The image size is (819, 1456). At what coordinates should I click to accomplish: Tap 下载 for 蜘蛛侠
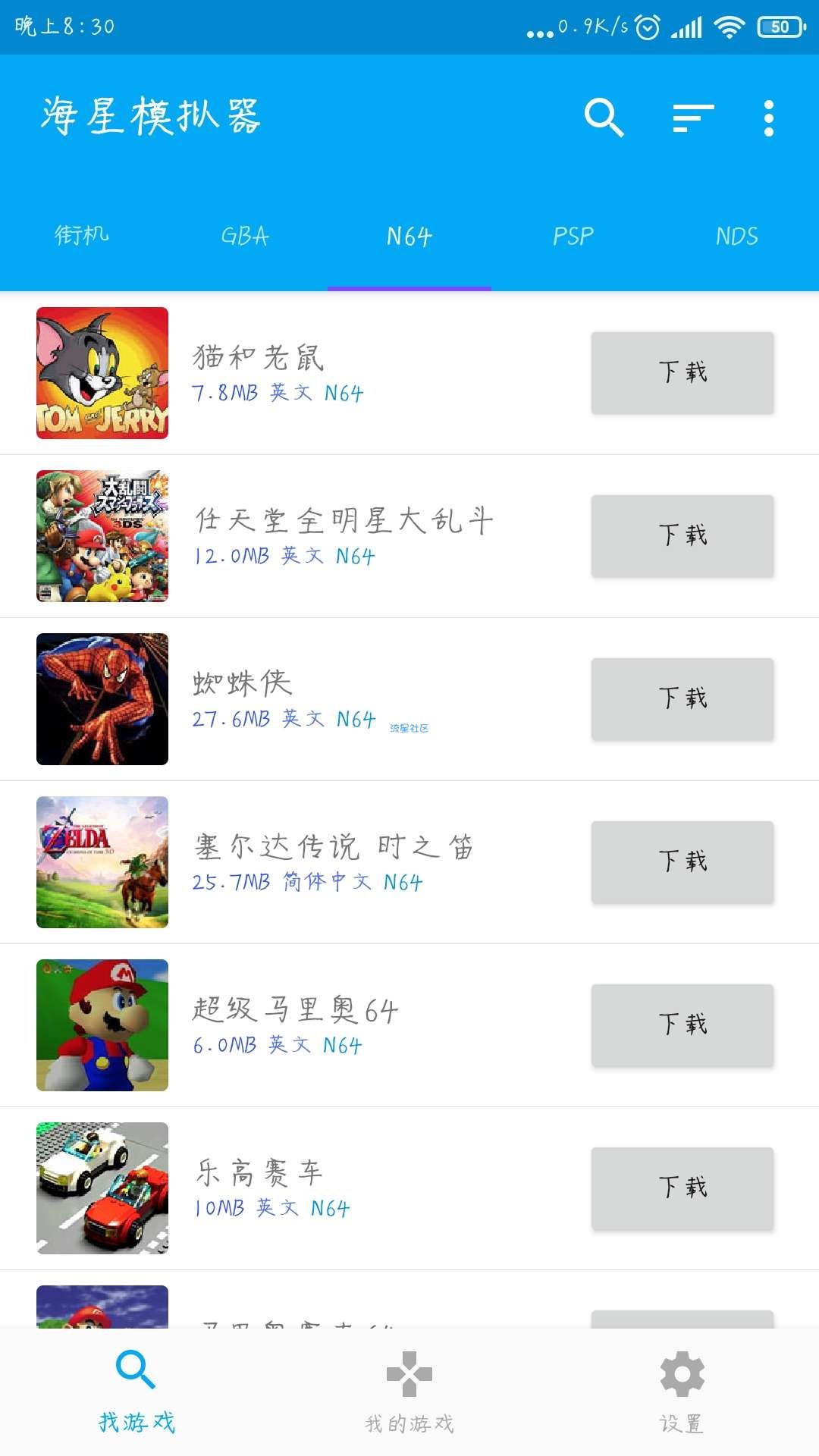(682, 698)
